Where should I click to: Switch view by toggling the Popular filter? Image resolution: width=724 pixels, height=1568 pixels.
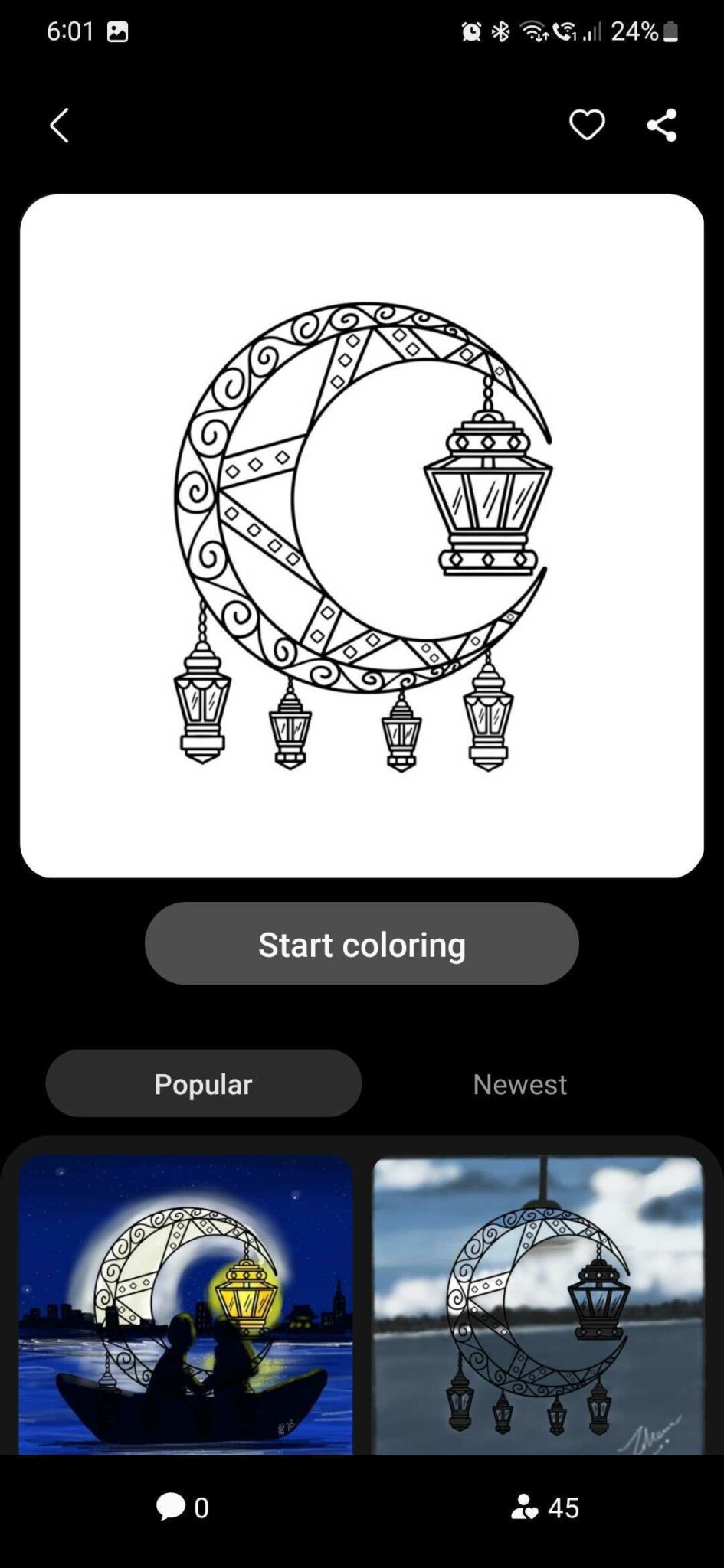[203, 1083]
